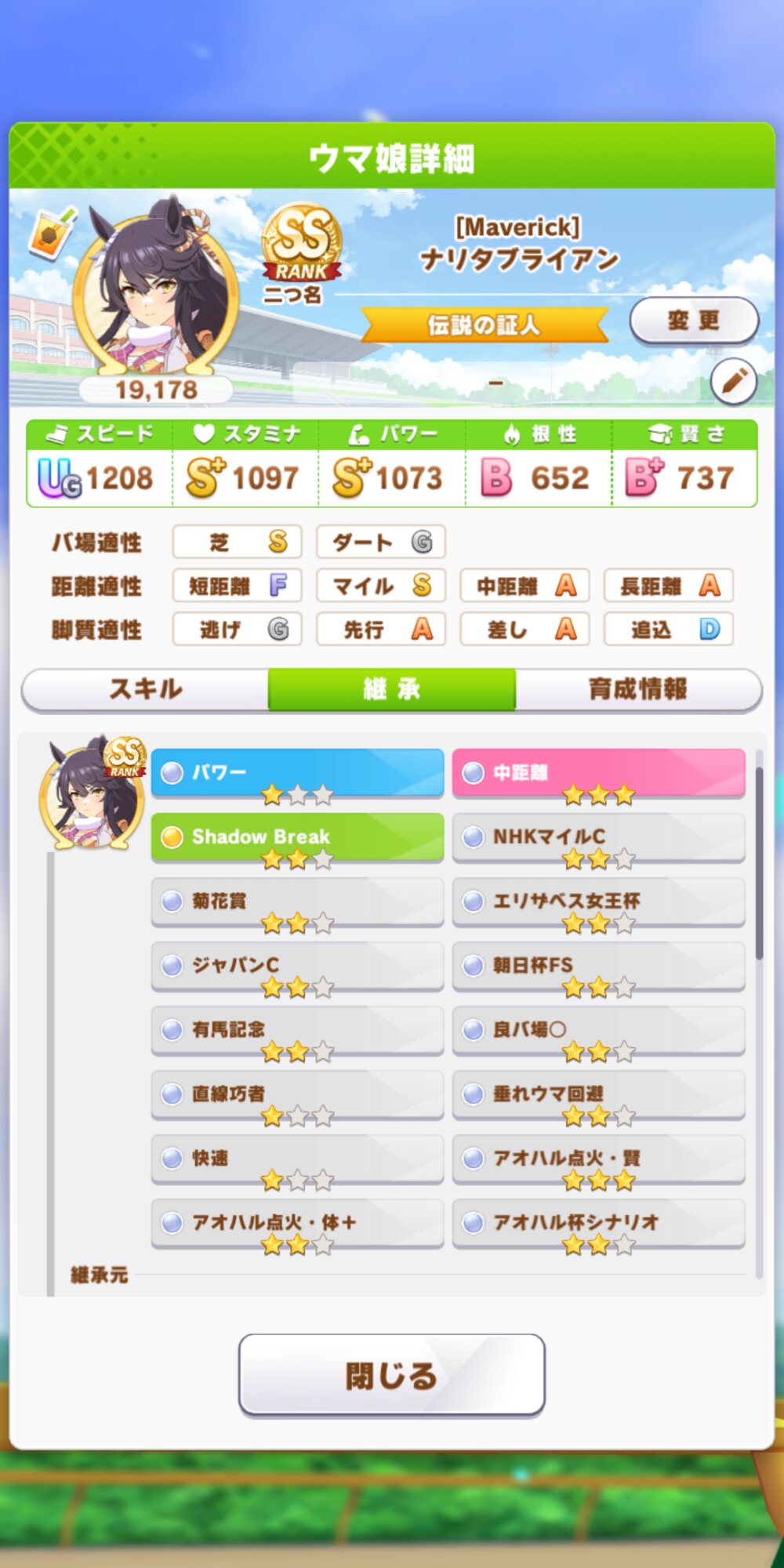Close the dialog with 閉じる
784x1568 pixels.
click(392, 1375)
